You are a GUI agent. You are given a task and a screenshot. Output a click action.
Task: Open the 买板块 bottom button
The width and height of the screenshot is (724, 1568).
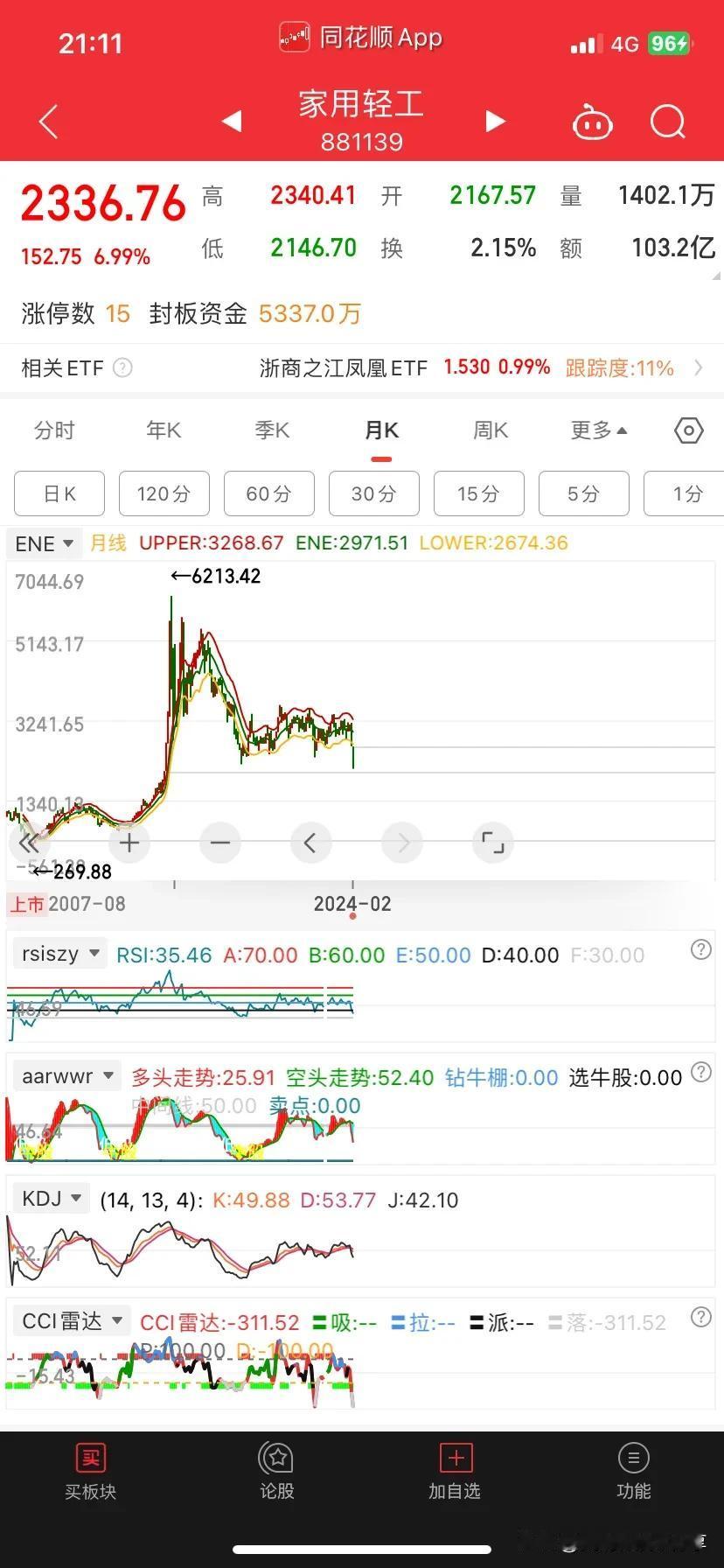(x=90, y=1472)
